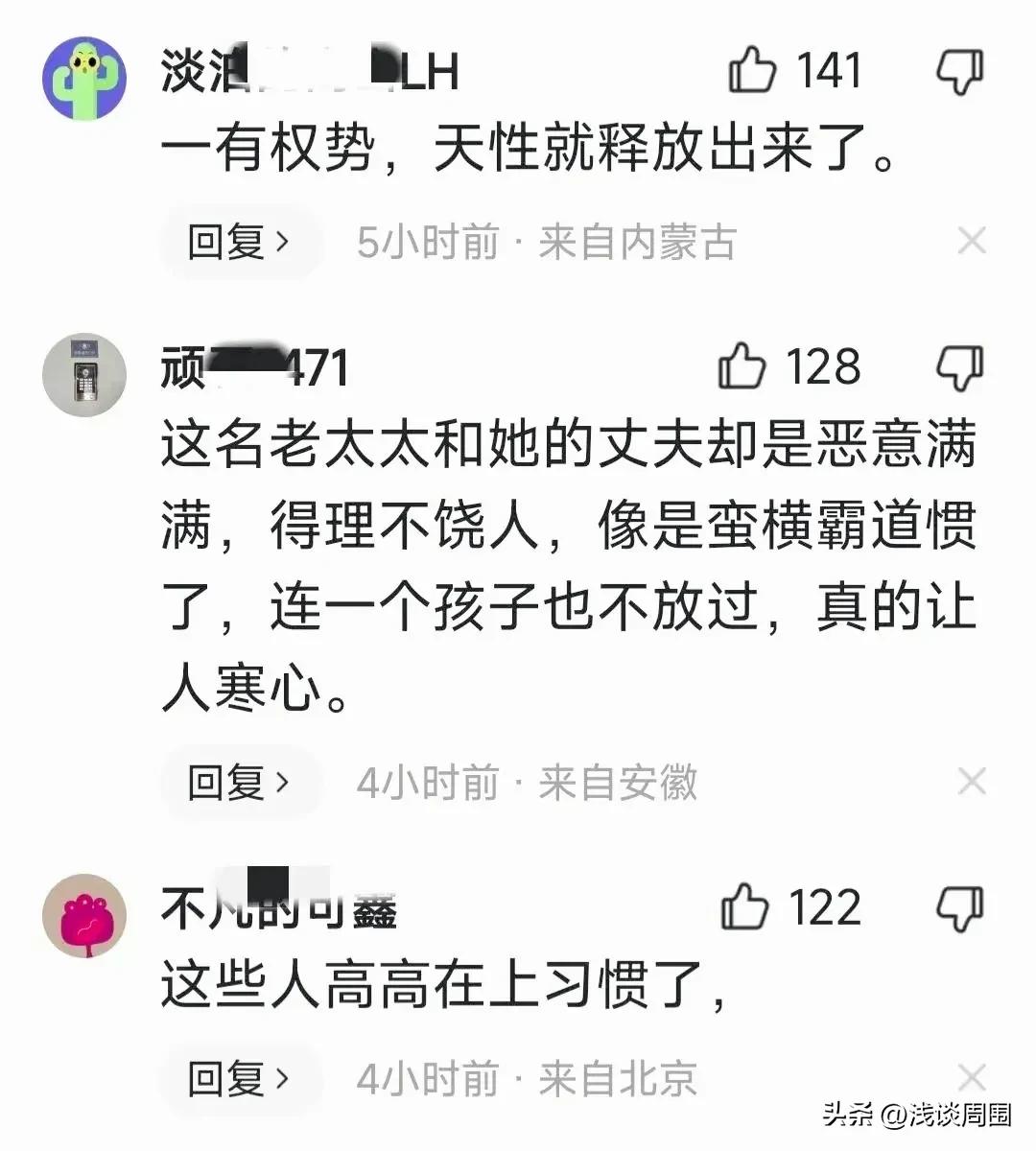Open the pink tree avatar of 不凡的可鑫

85,914
